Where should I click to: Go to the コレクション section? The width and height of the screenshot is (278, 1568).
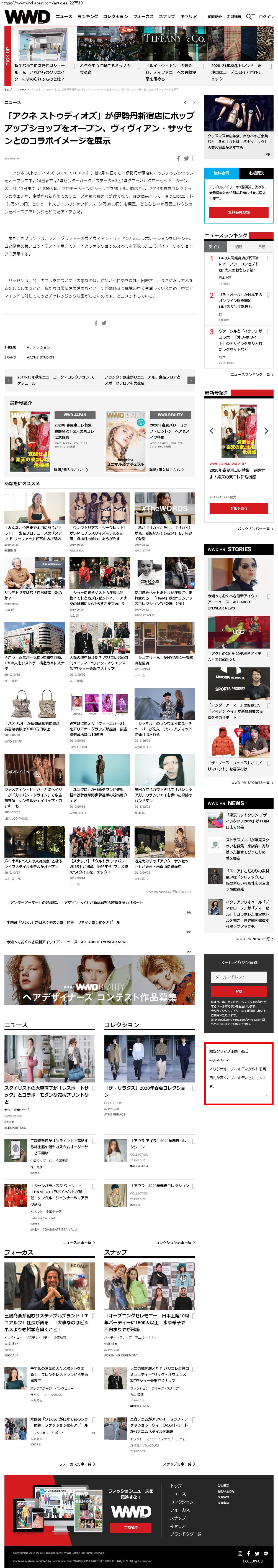point(115,16)
